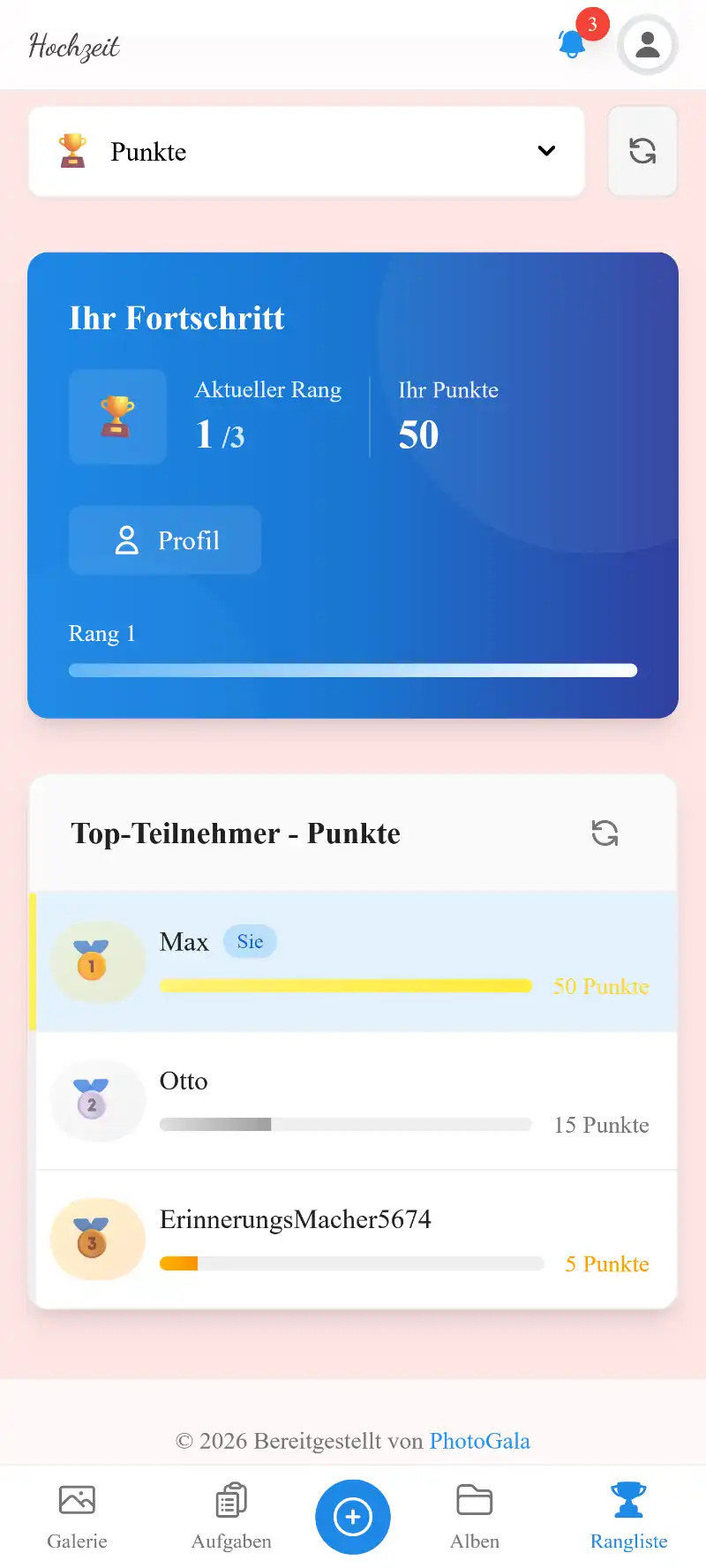Viewport: 706px width, 1568px height.
Task: Click ErinnerungsMacher5674's bronze medal badge
Action: [x=98, y=1239]
